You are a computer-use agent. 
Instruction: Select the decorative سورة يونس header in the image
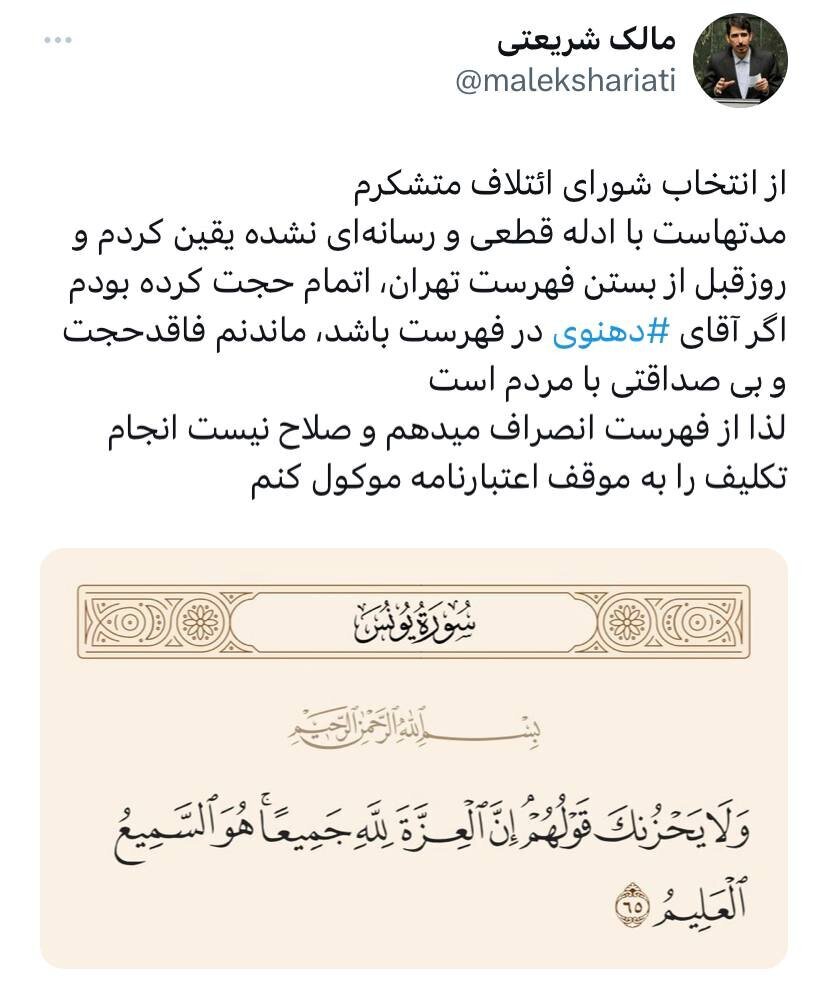point(414,622)
